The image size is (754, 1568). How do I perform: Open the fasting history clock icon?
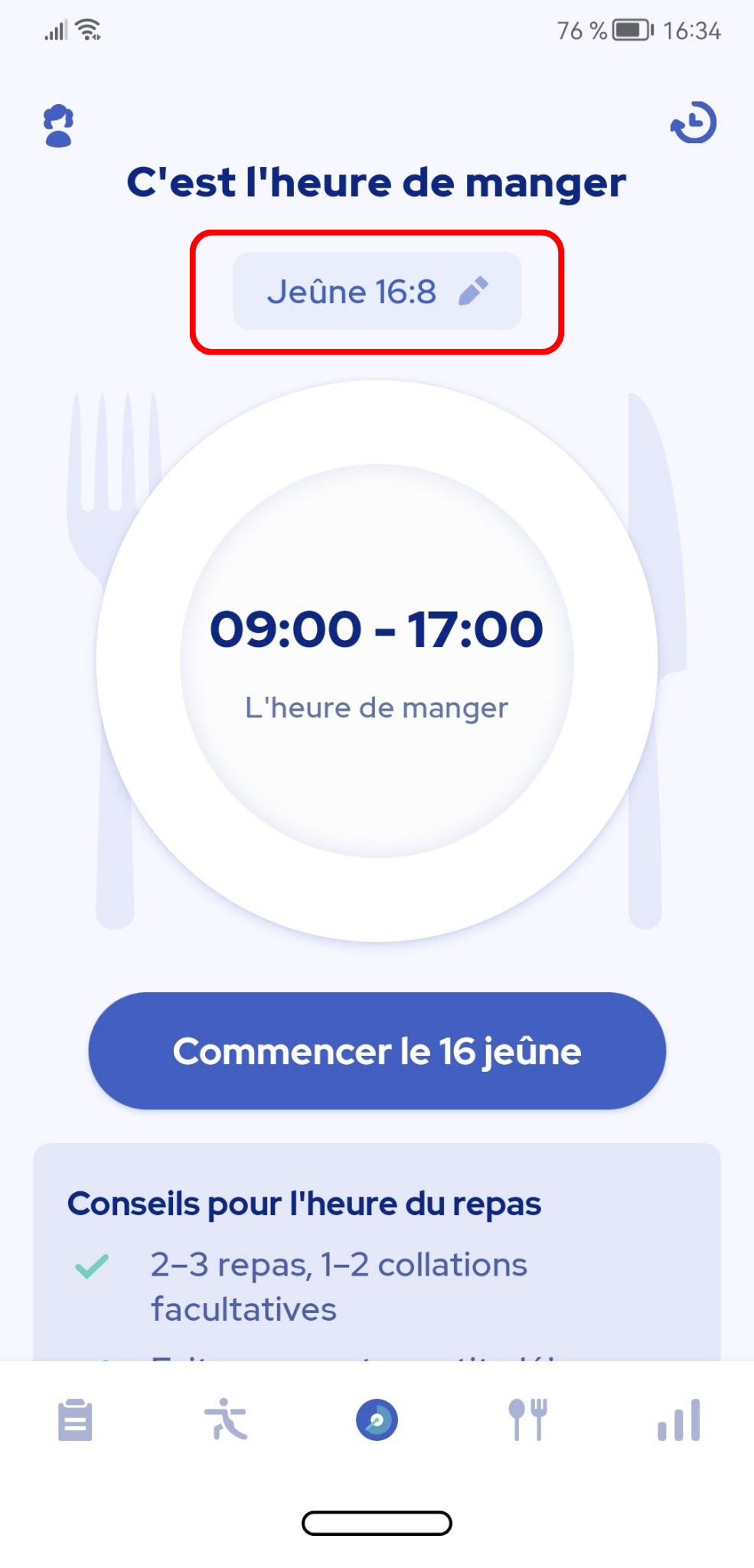[x=694, y=122]
